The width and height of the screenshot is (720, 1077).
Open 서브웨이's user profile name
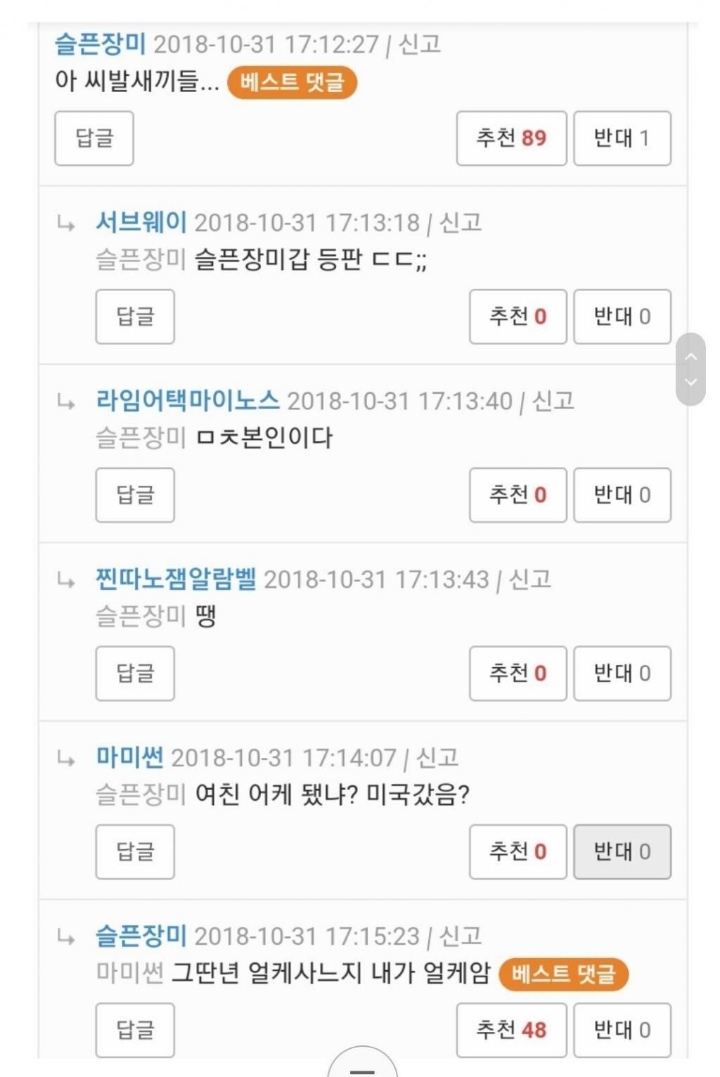coord(141,223)
